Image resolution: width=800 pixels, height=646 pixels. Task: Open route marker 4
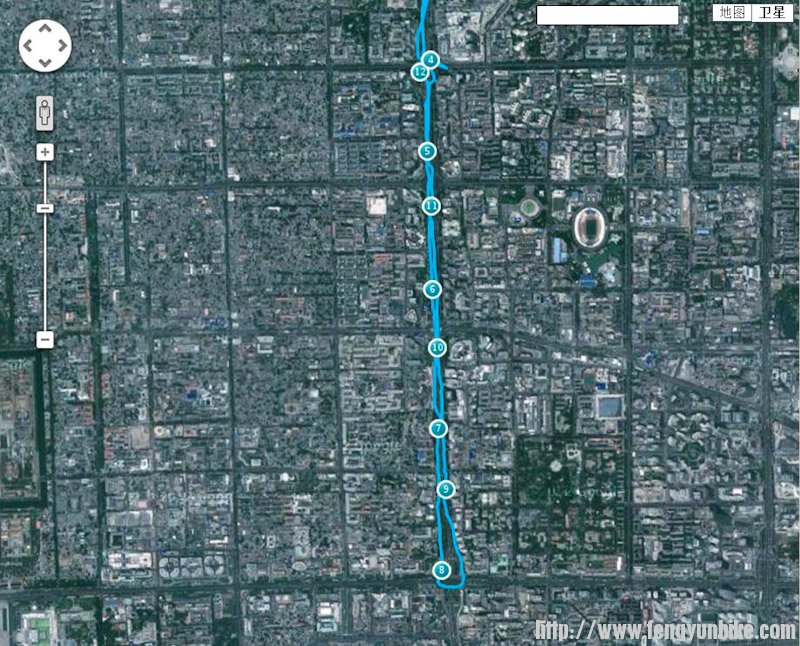tap(430, 60)
